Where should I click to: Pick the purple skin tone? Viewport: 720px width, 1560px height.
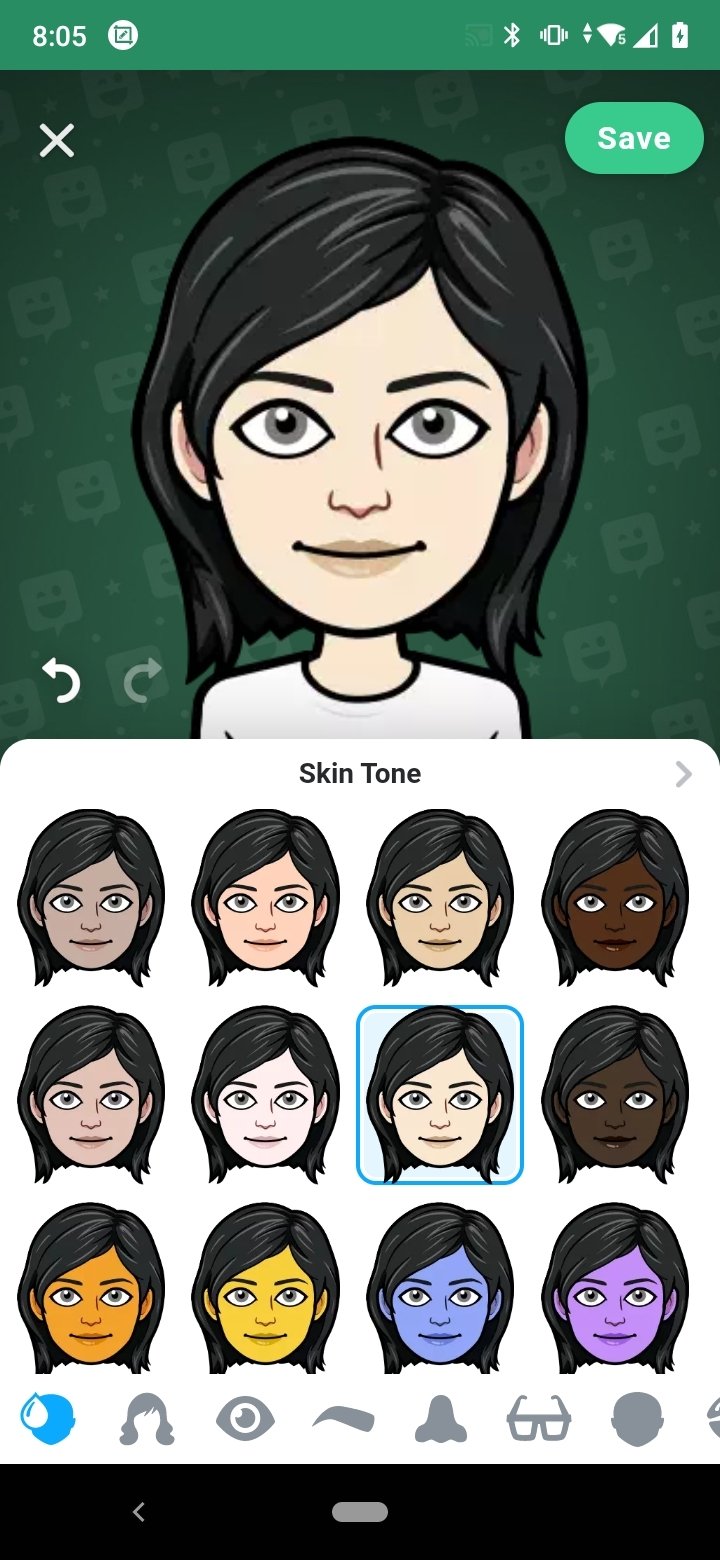pos(615,1288)
